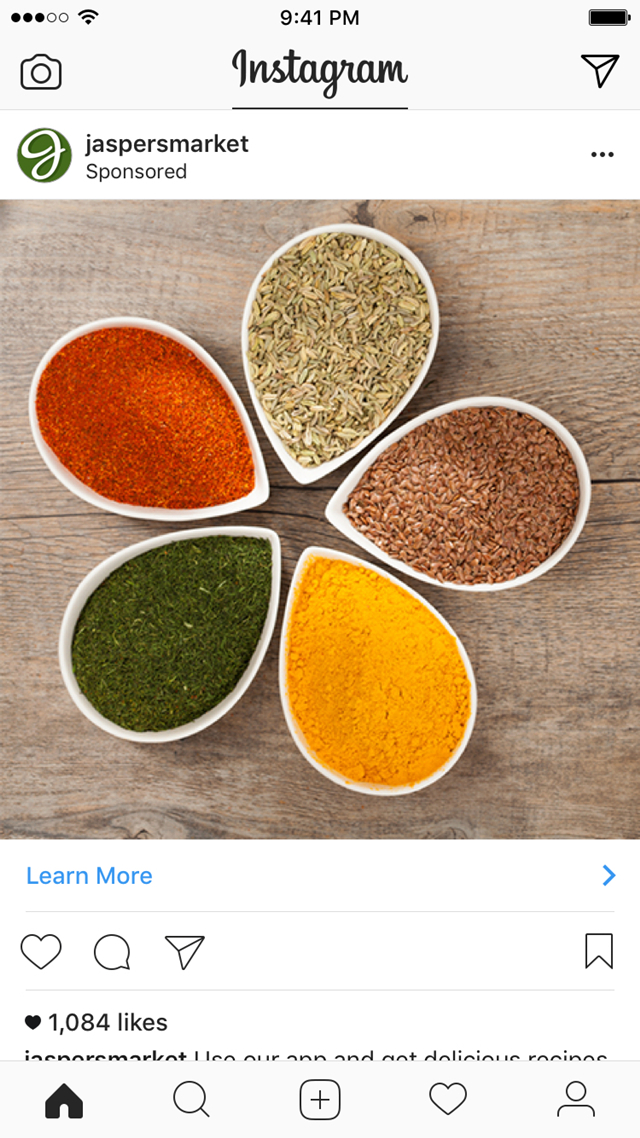Open direct messages via paper plane icon

coord(600,70)
